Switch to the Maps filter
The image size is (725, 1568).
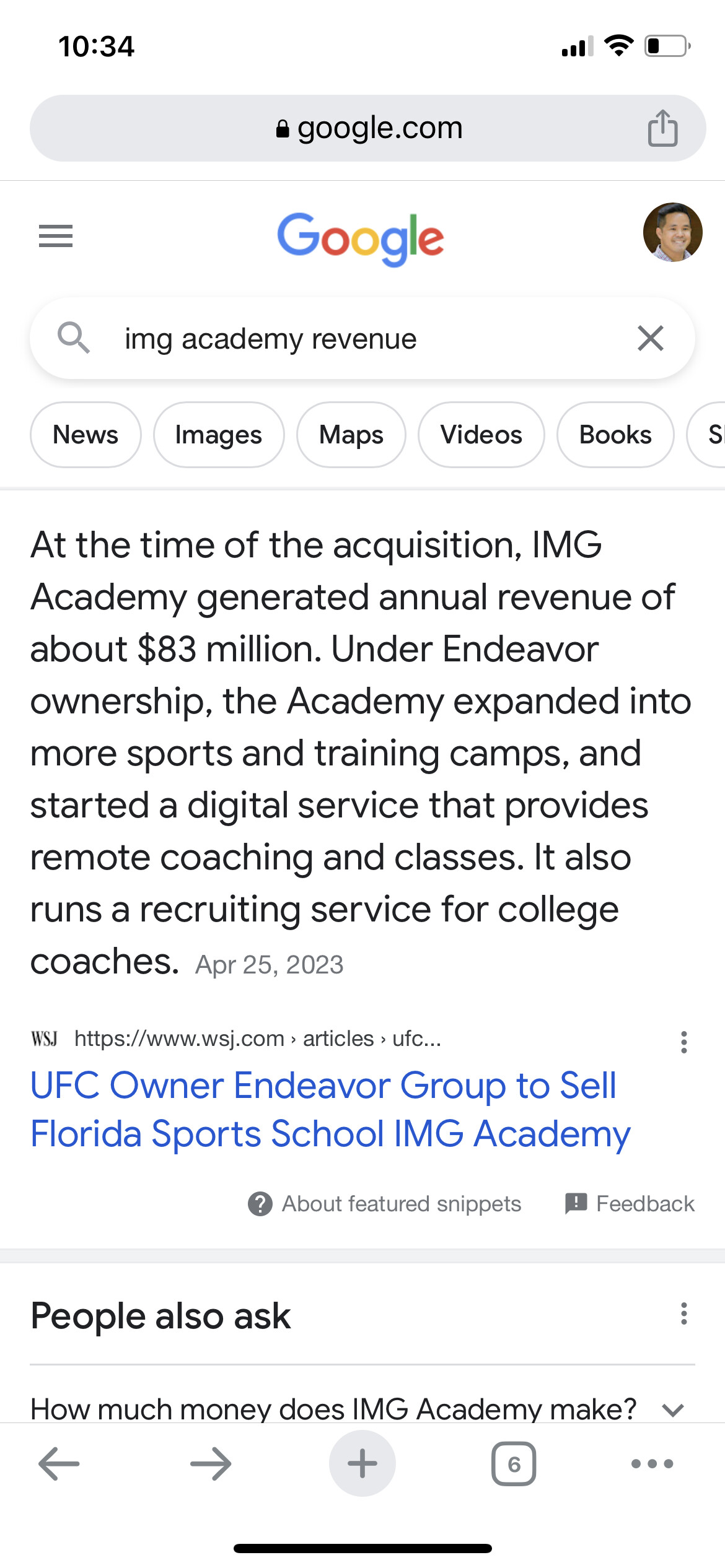351,435
